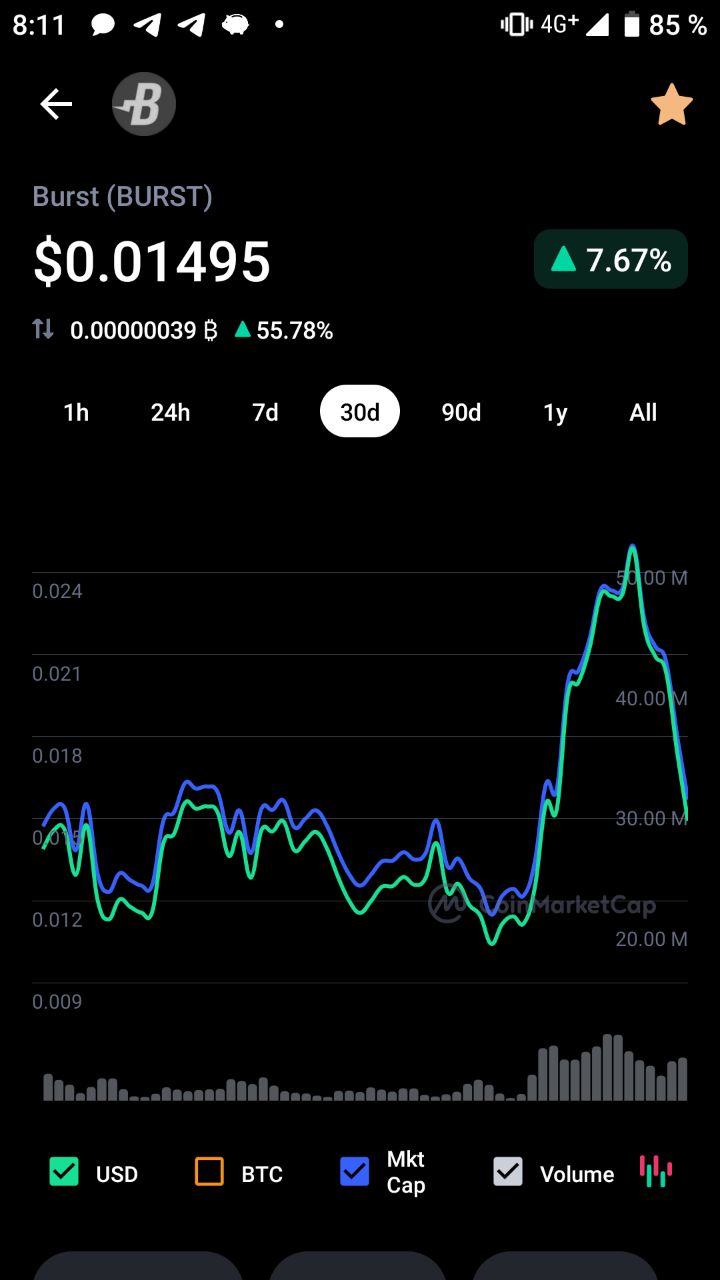Go back using the arrow icon
Image resolution: width=720 pixels, height=1280 pixels.
tap(56, 104)
